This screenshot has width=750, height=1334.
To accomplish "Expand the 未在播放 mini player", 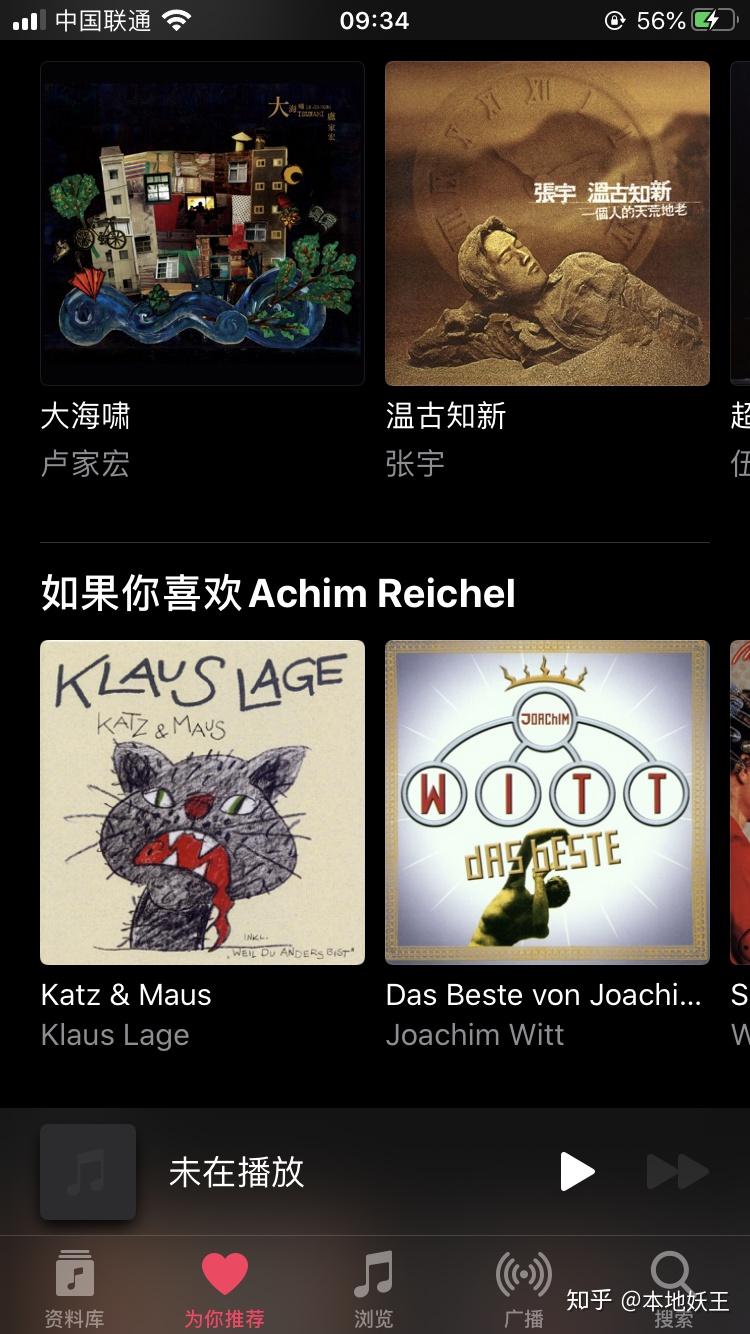I will tap(300, 1171).
